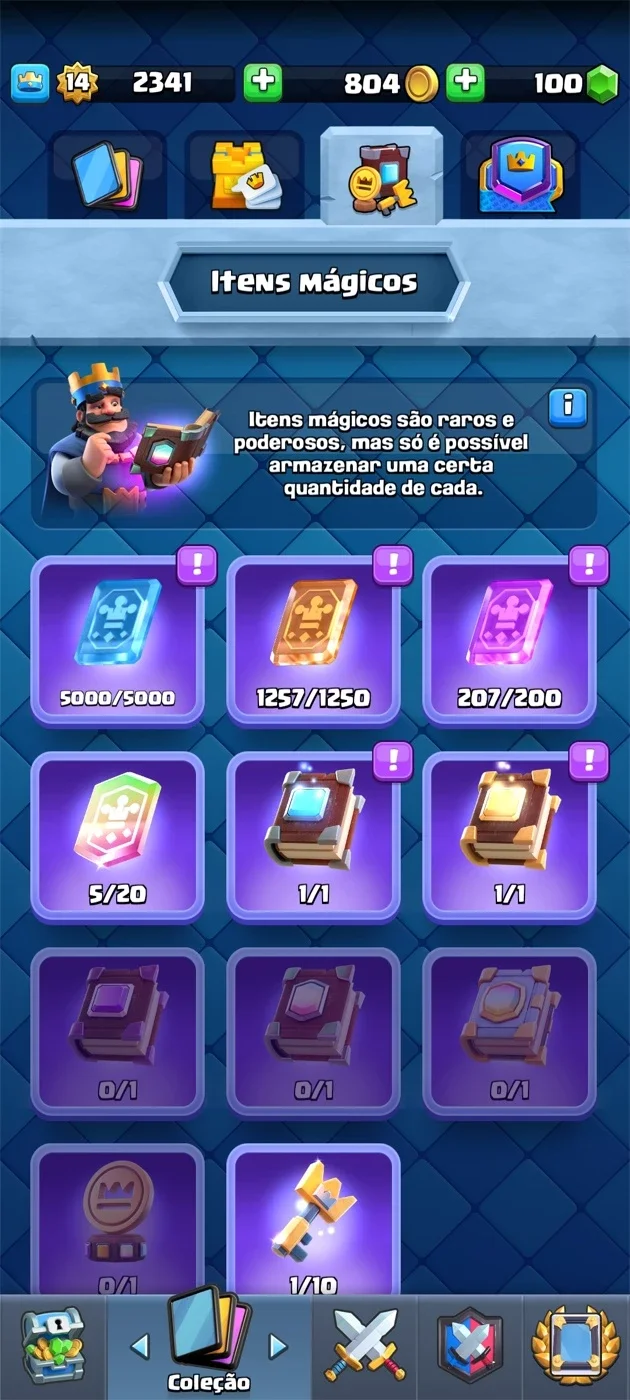Open the golden book of cards 1/1
Image resolution: width=630 pixels, height=1400 pixels.
[510, 836]
